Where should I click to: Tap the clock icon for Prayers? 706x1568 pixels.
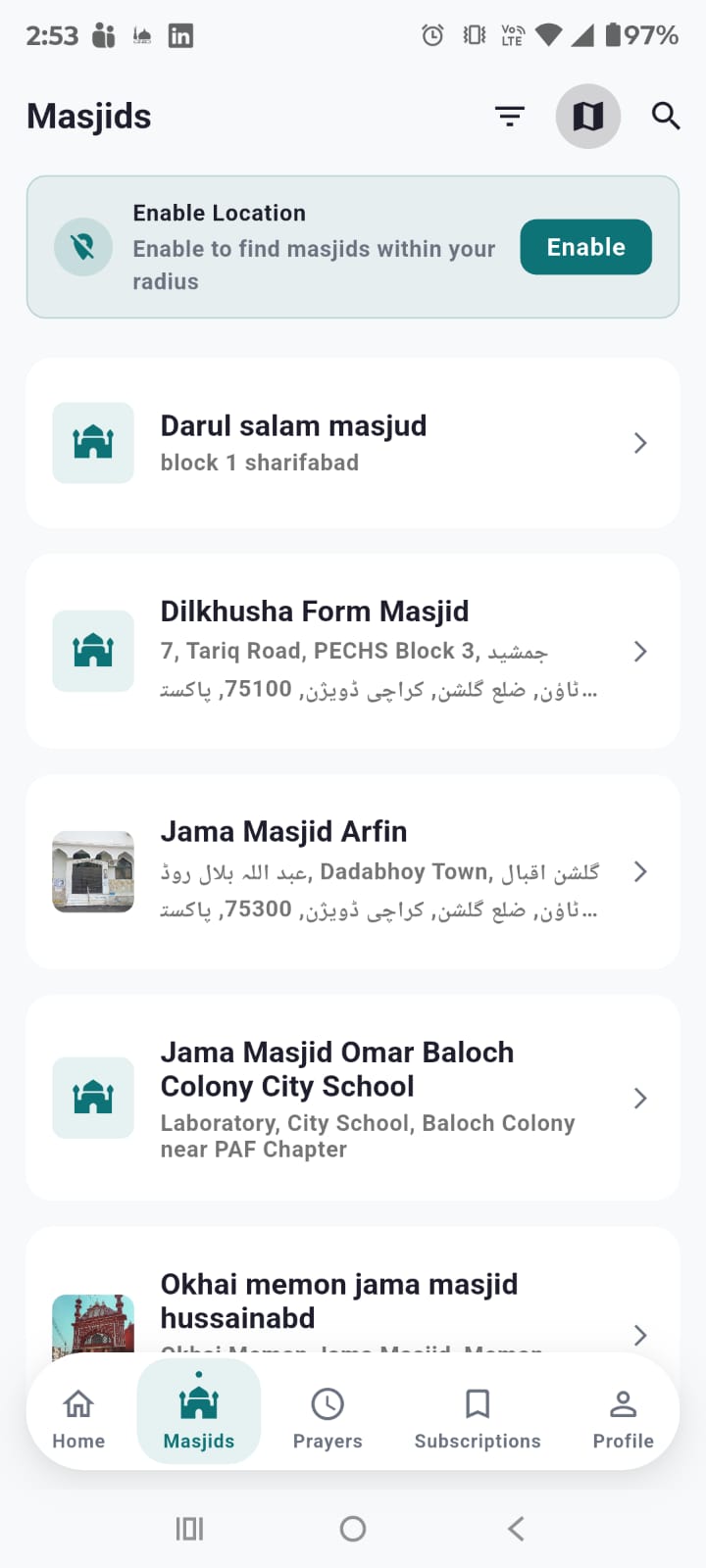[328, 1403]
